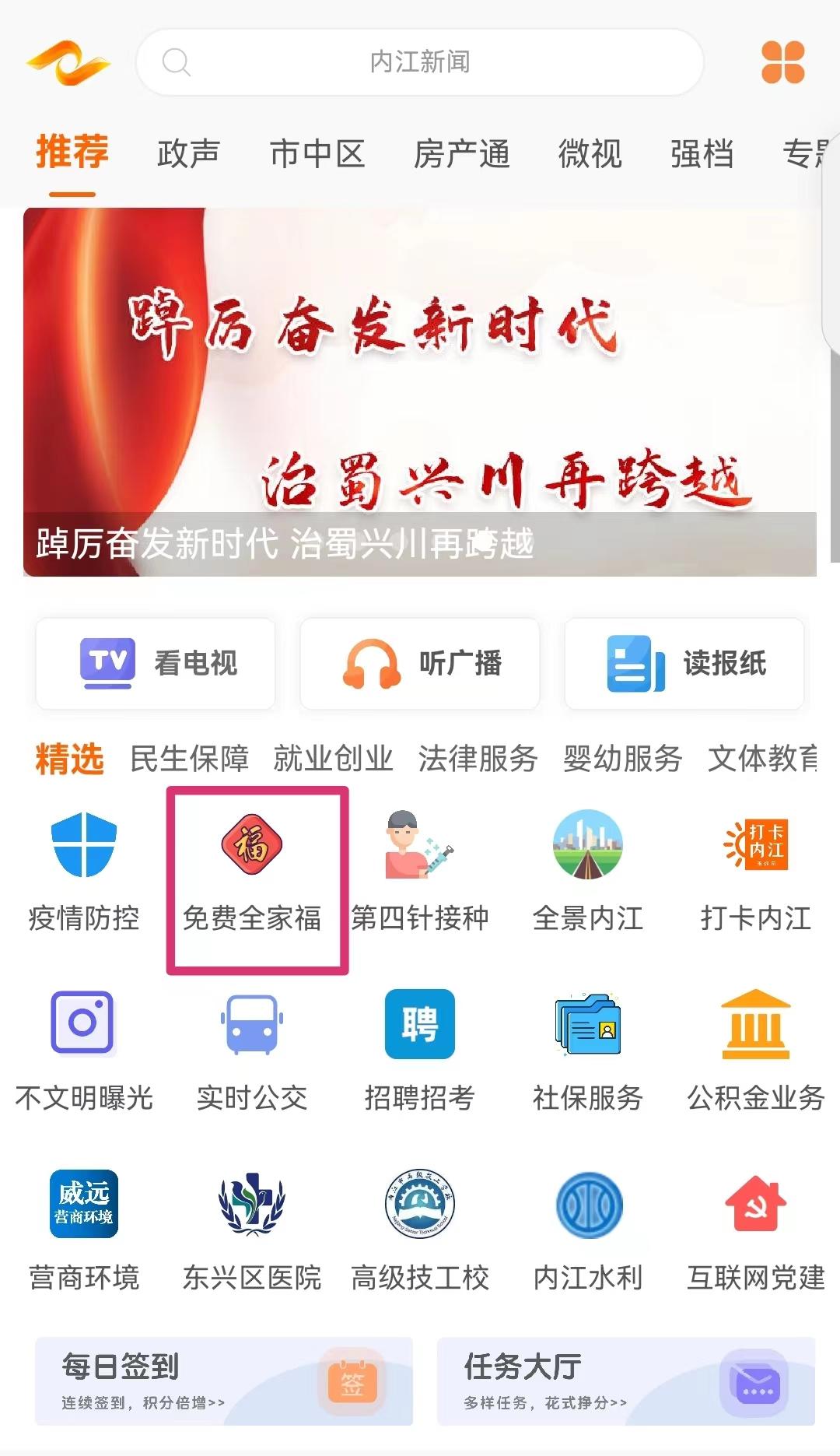Image resolution: width=840 pixels, height=1456 pixels.
Task: Launch 听广播 radio
Action: click(x=420, y=664)
